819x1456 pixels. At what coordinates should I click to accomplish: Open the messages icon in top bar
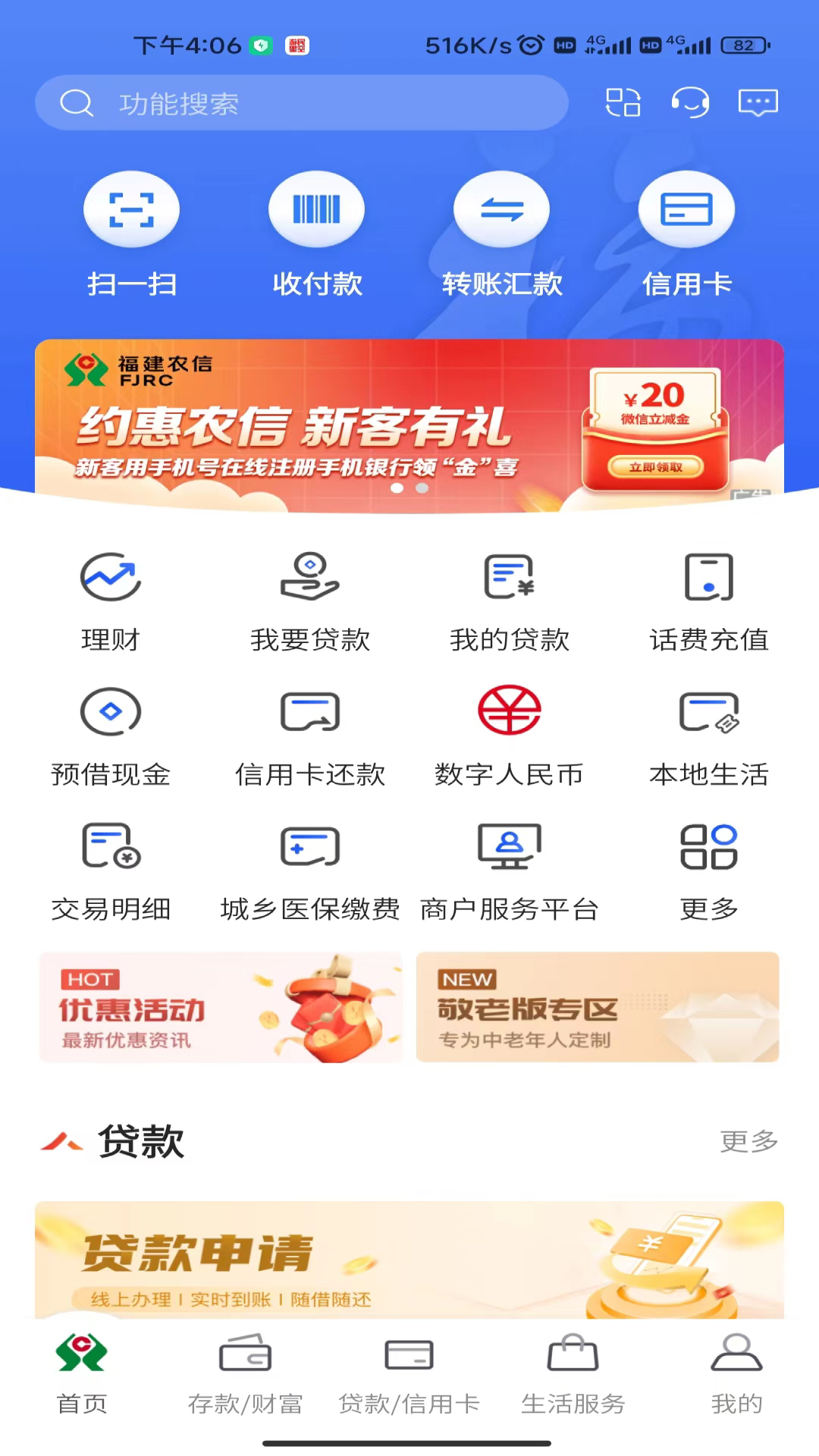coord(758,102)
